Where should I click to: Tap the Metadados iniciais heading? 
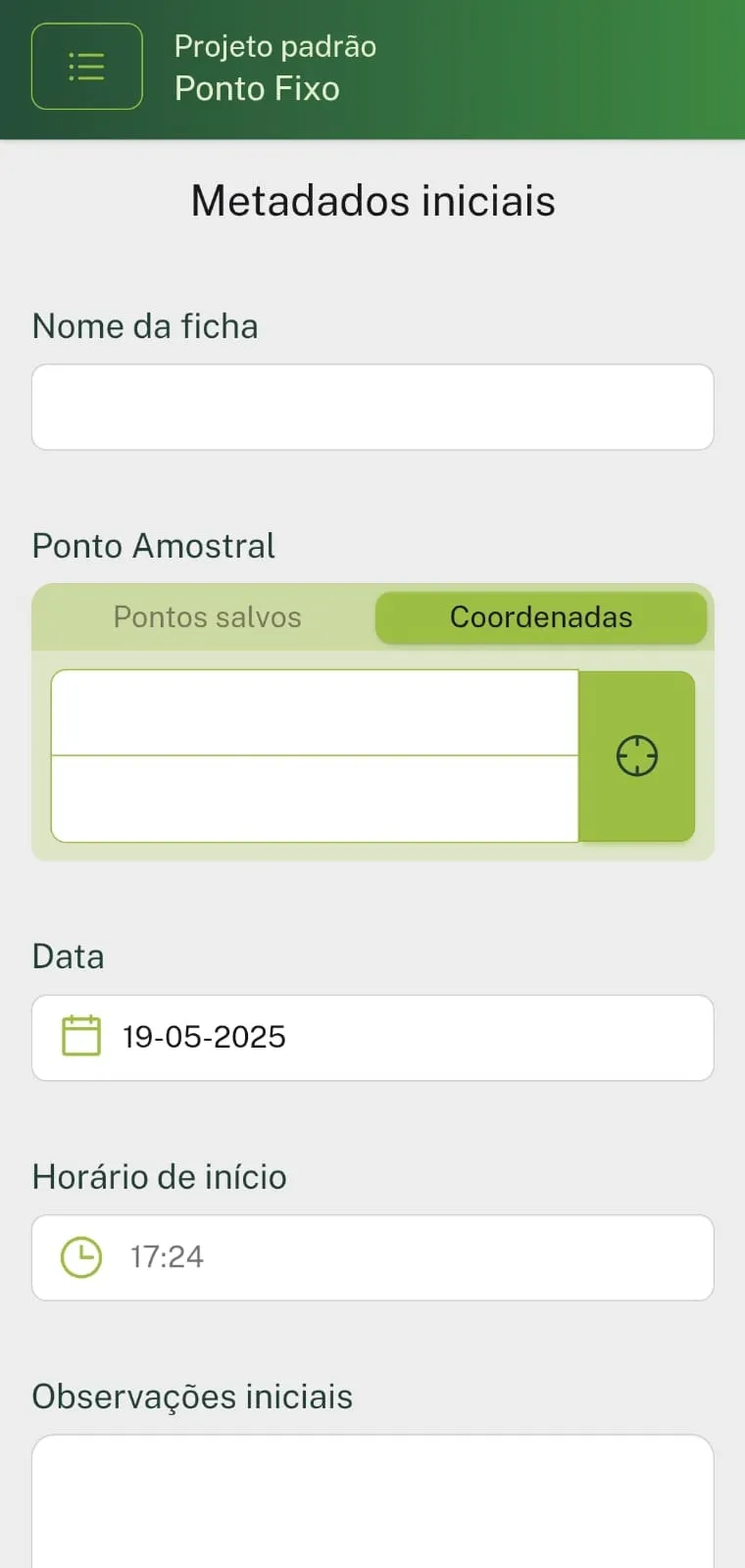pyautogui.click(x=372, y=200)
